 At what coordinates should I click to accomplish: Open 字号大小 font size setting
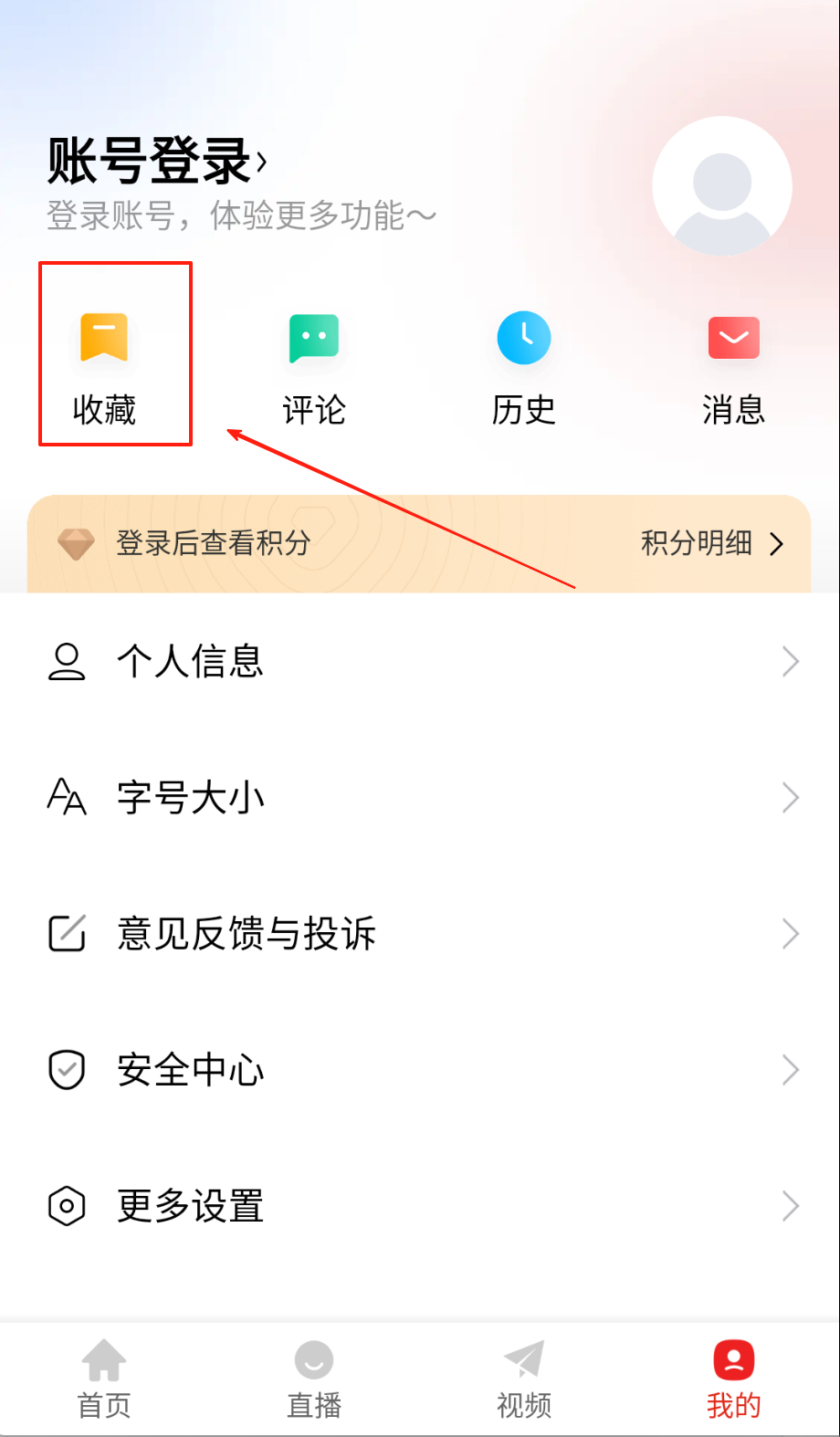tap(420, 798)
